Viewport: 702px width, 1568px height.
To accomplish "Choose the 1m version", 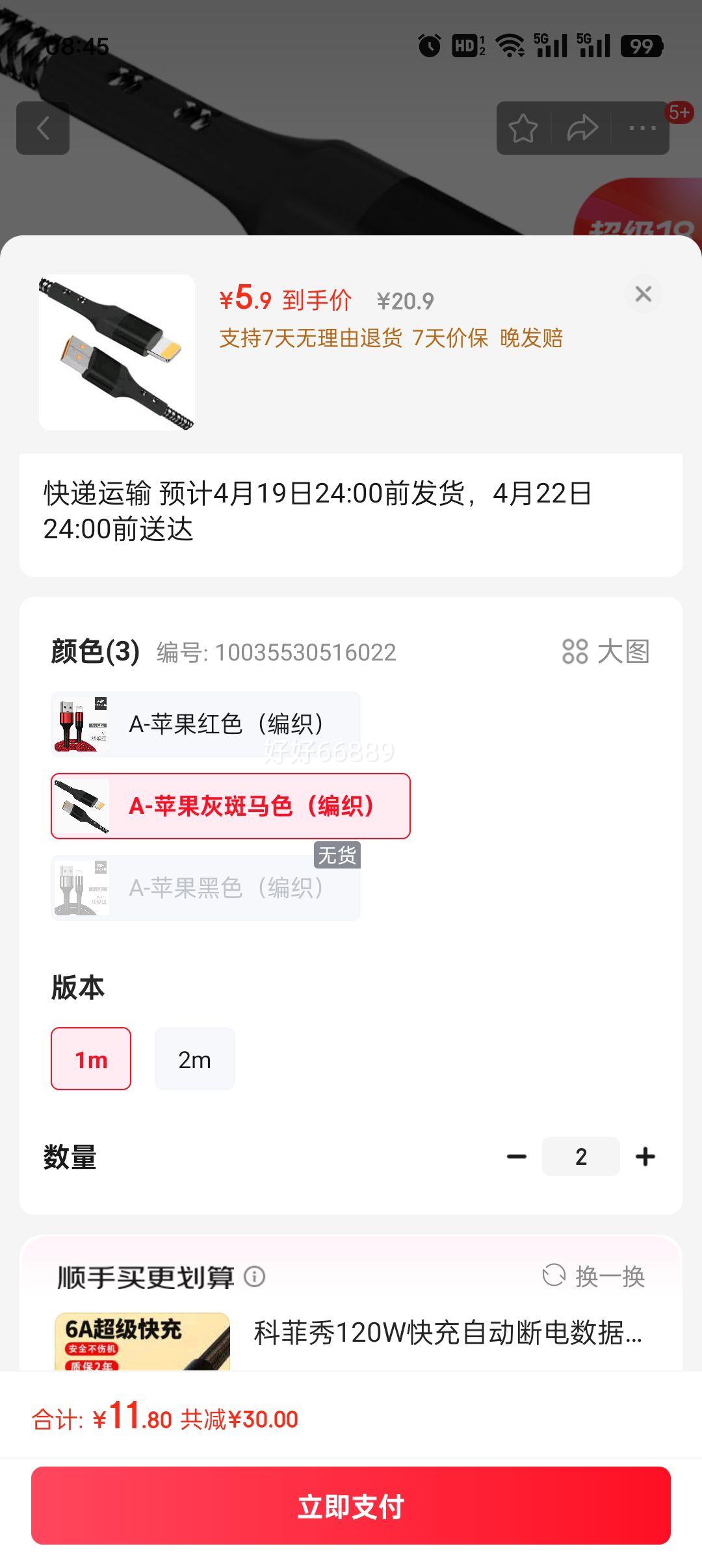I will coord(91,1058).
